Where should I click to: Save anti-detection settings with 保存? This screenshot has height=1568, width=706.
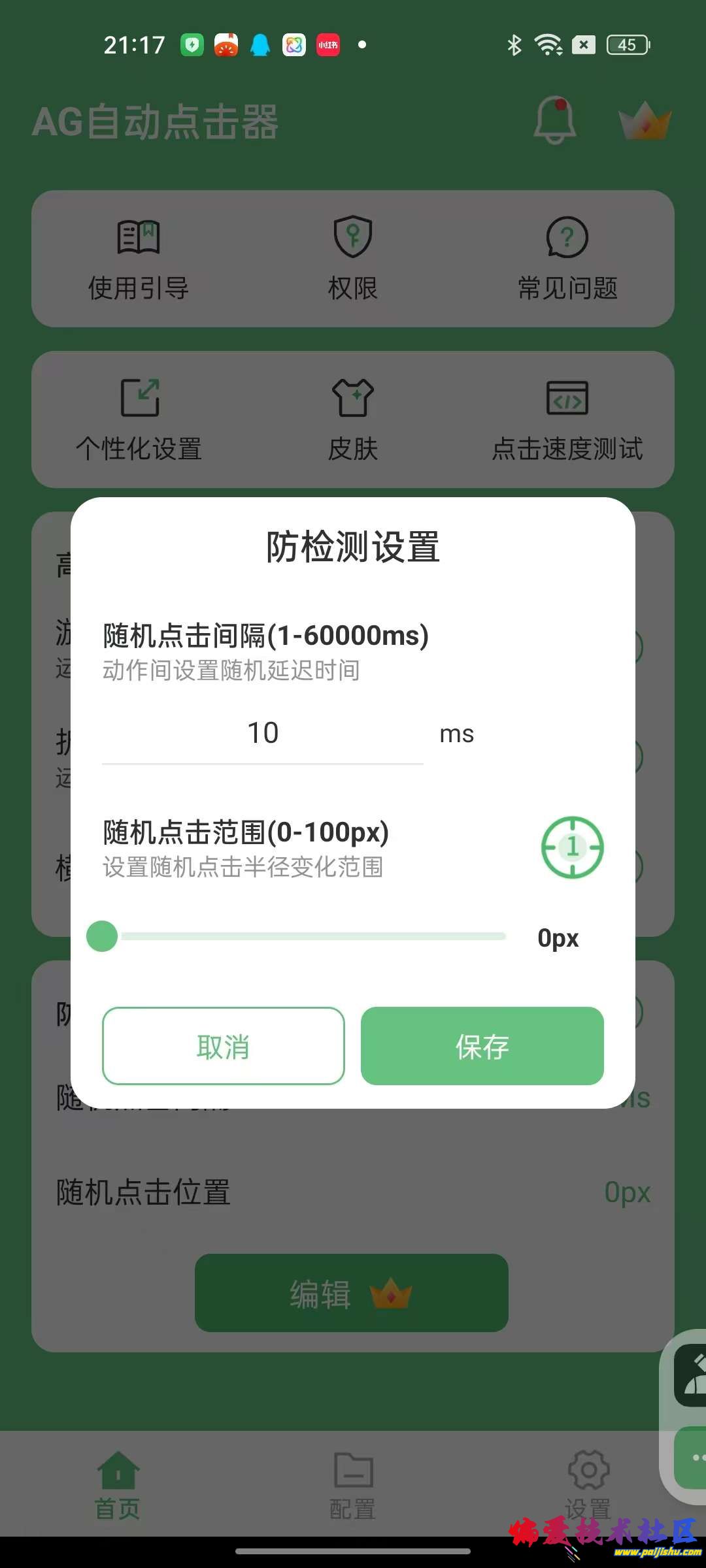coord(482,1046)
